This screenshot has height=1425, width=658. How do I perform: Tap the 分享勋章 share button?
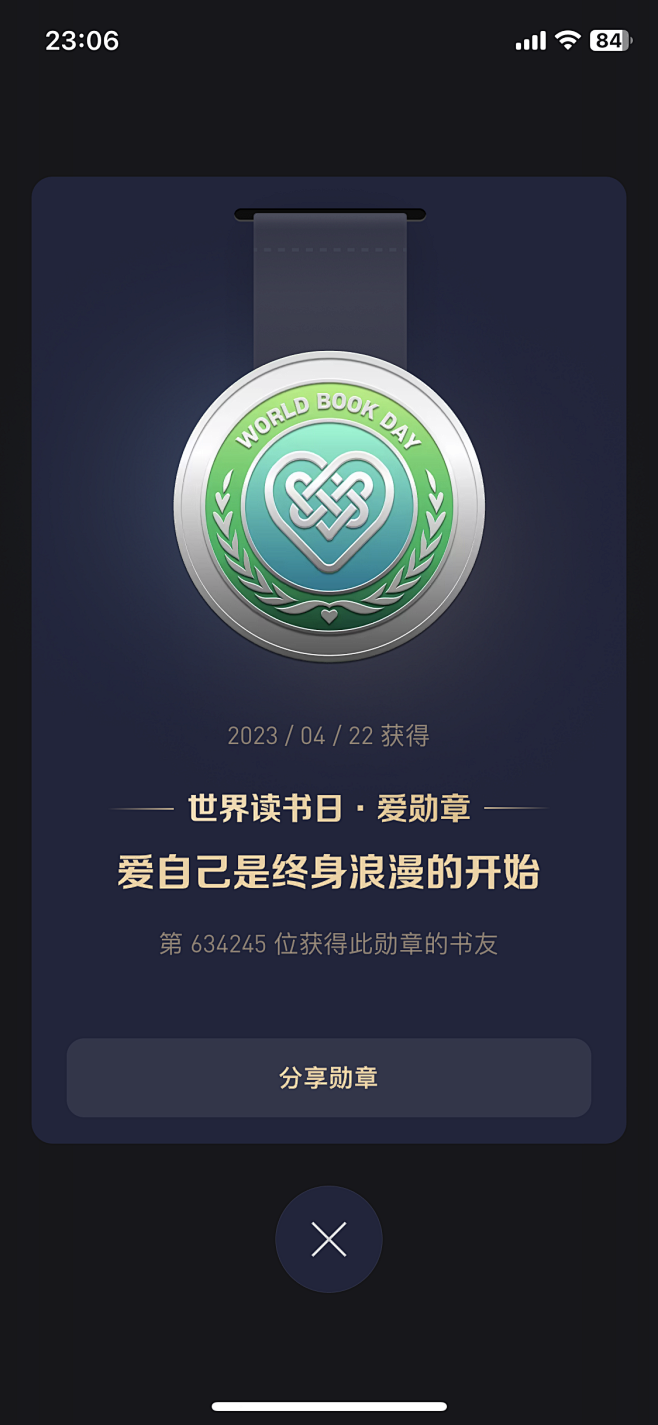328,1078
